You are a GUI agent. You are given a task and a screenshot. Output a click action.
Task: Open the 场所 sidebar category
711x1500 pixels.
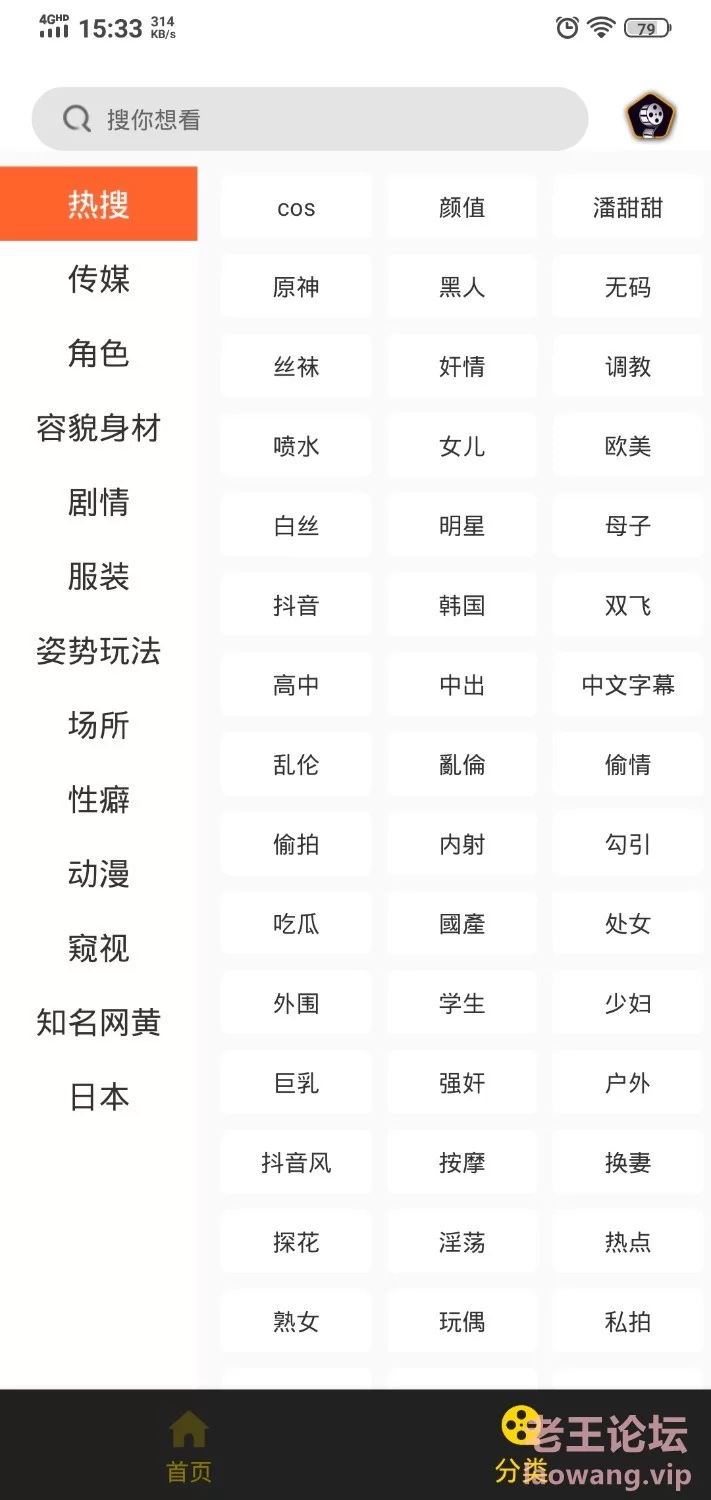pos(99,725)
